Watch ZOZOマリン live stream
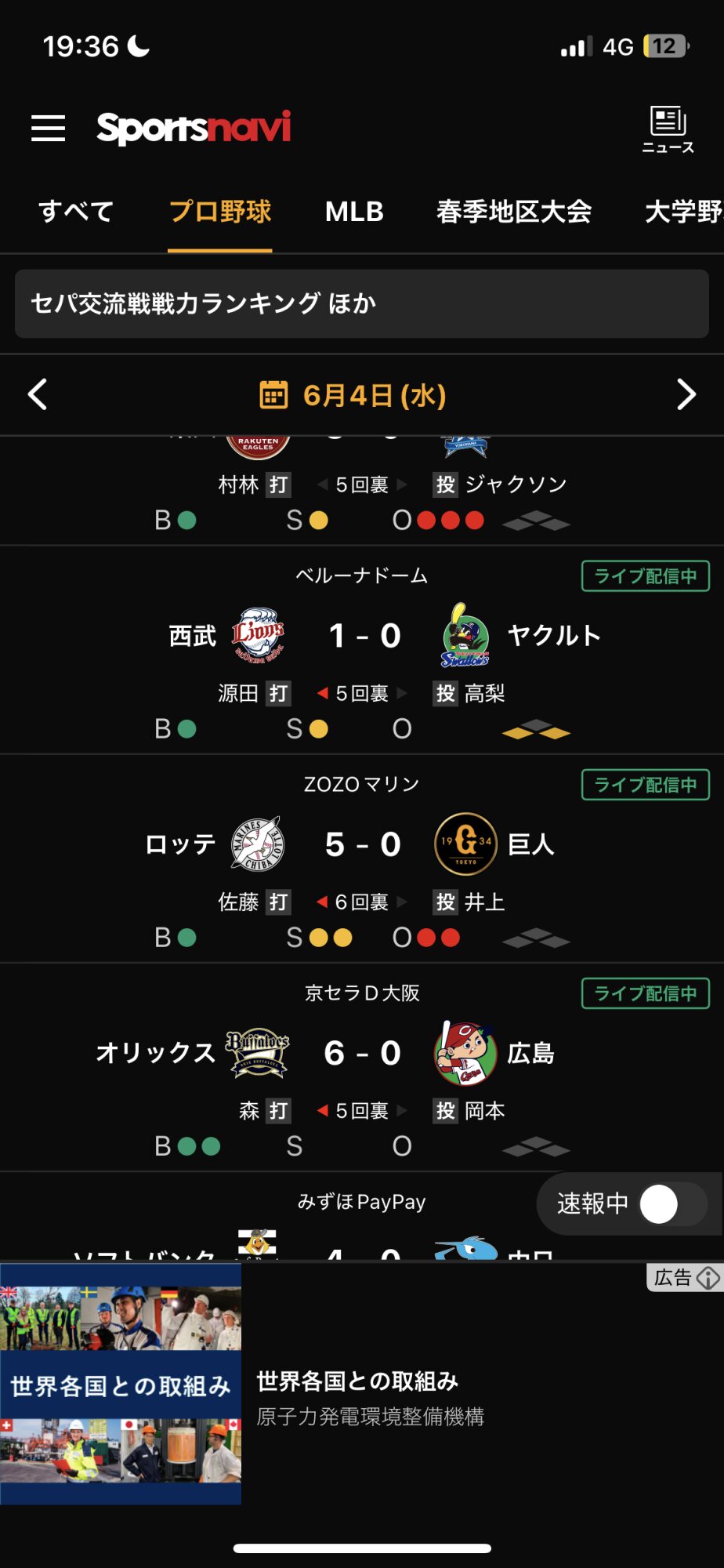724x1568 pixels. tap(645, 785)
